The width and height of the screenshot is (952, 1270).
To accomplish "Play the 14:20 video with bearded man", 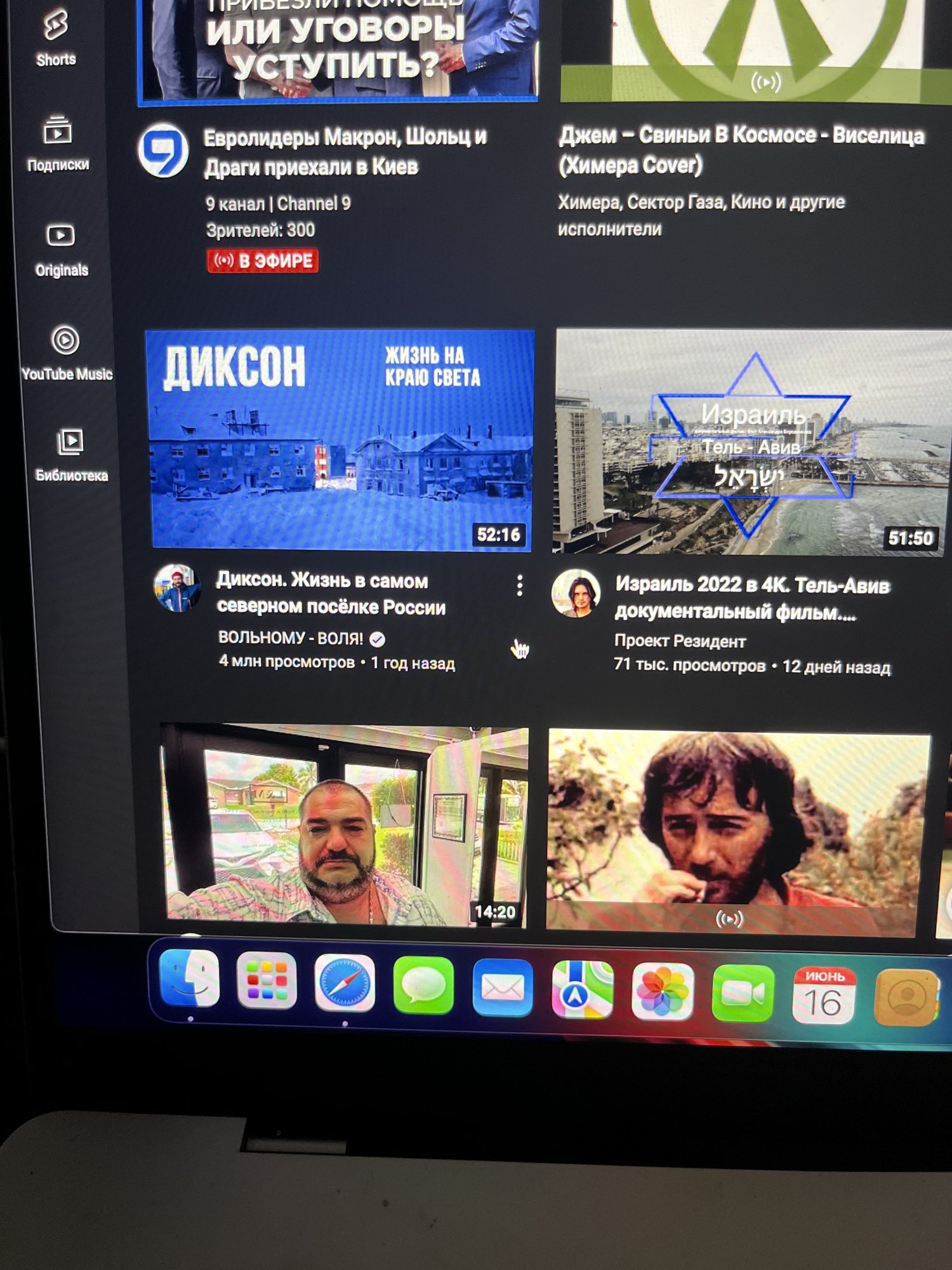I will pos(346,824).
